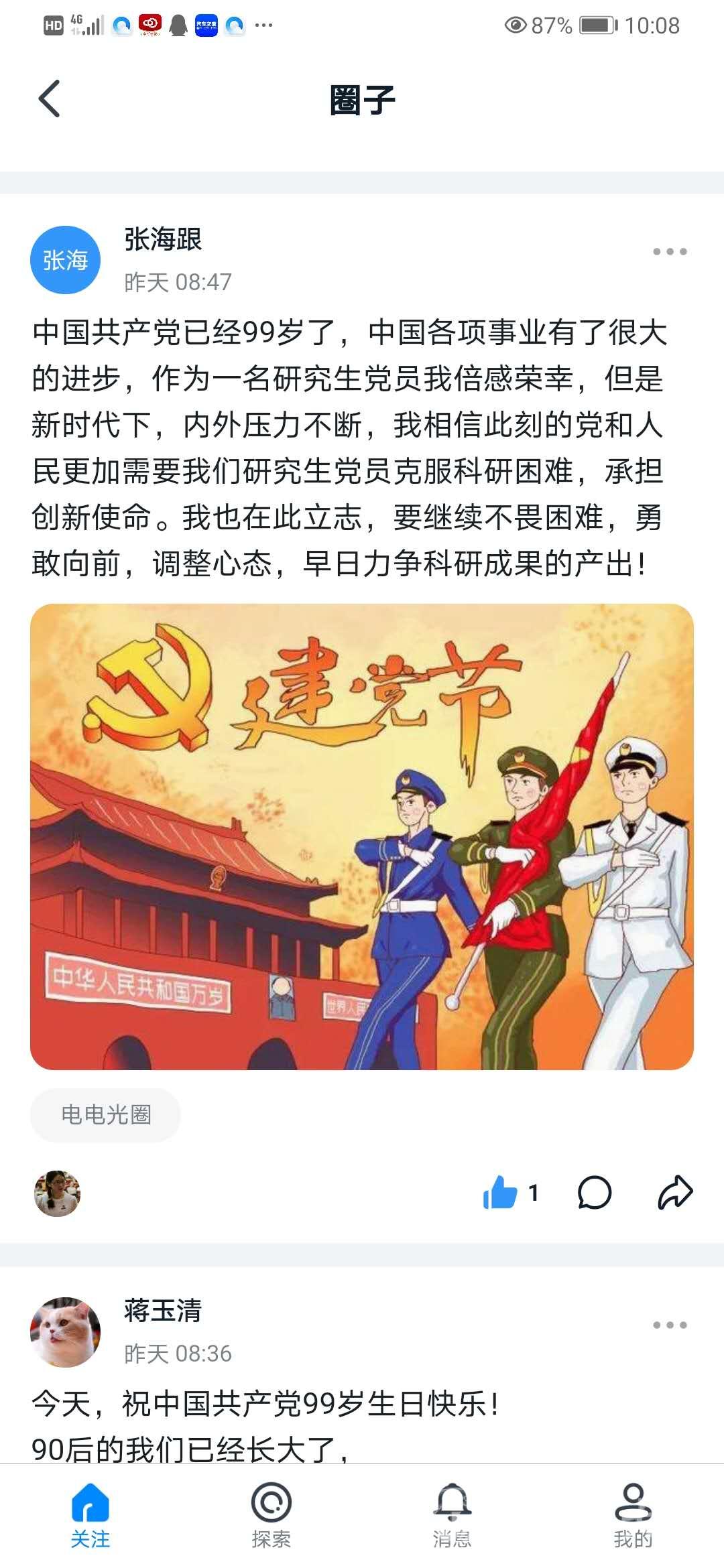Image resolution: width=724 pixels, height=1568 pixels.
Task: View the user who liked 张海跟's post
Action: pyautogui.click(x=57, y=1193)
